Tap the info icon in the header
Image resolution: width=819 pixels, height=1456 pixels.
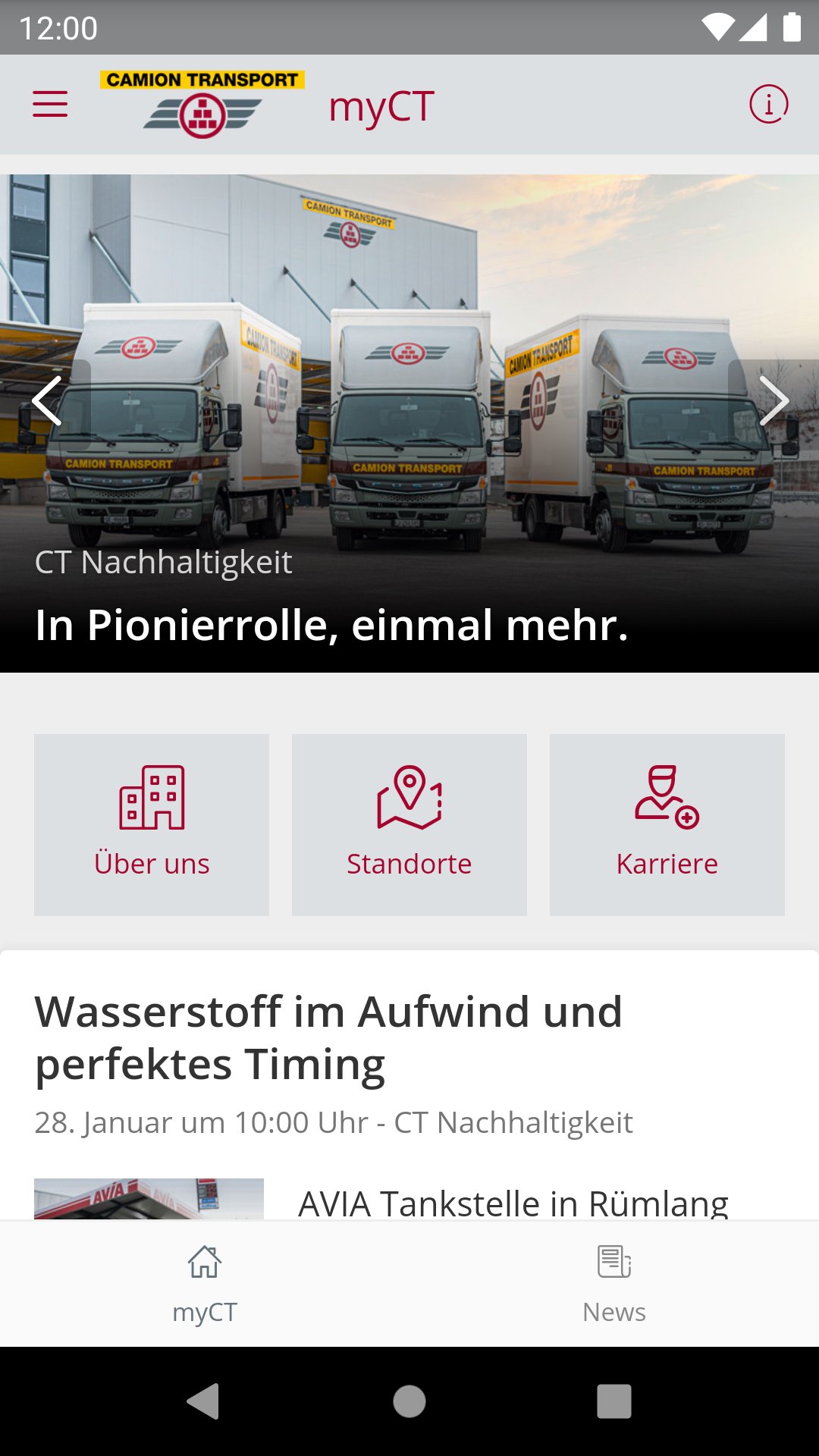(x=770, y=104)
